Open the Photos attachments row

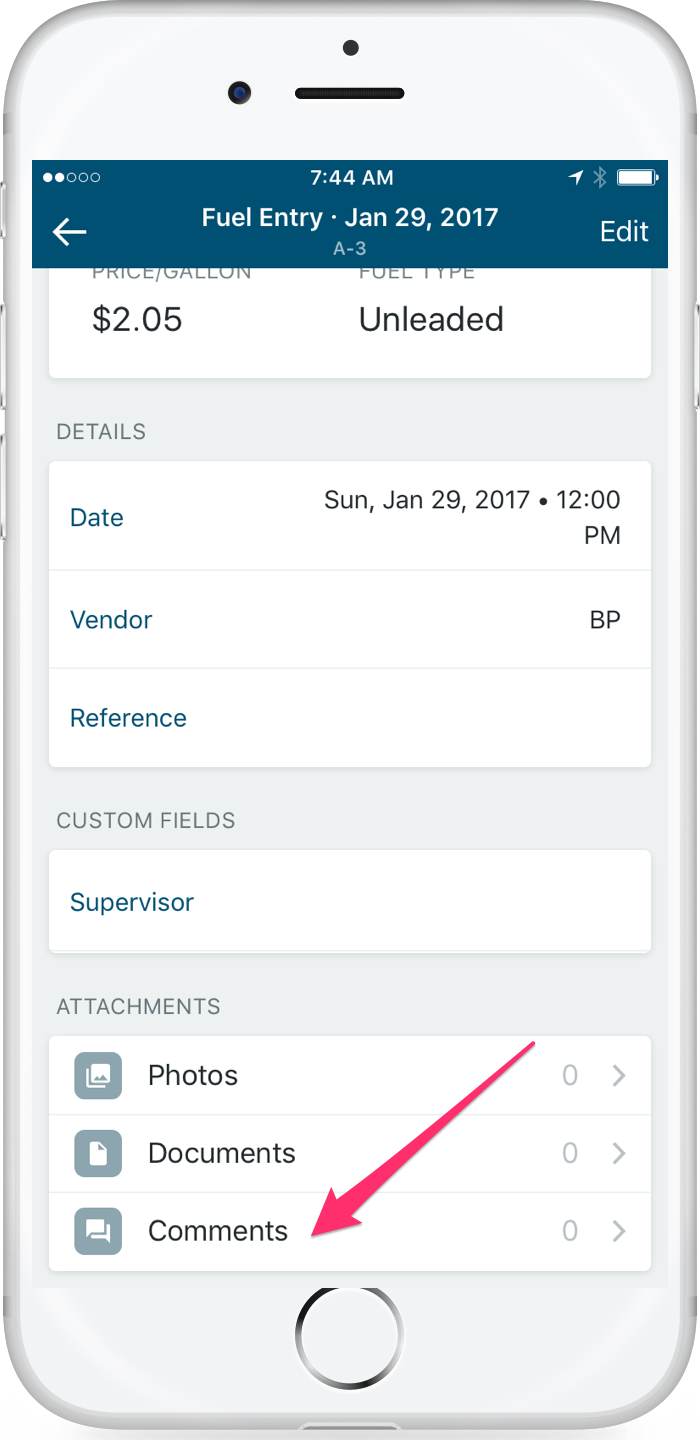tap(350, 1076)
